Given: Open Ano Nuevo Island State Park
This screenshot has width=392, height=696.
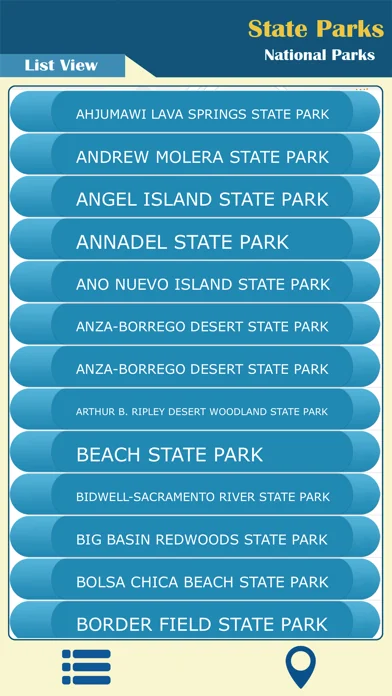Looking at the screenshot, I should [195, 282].
